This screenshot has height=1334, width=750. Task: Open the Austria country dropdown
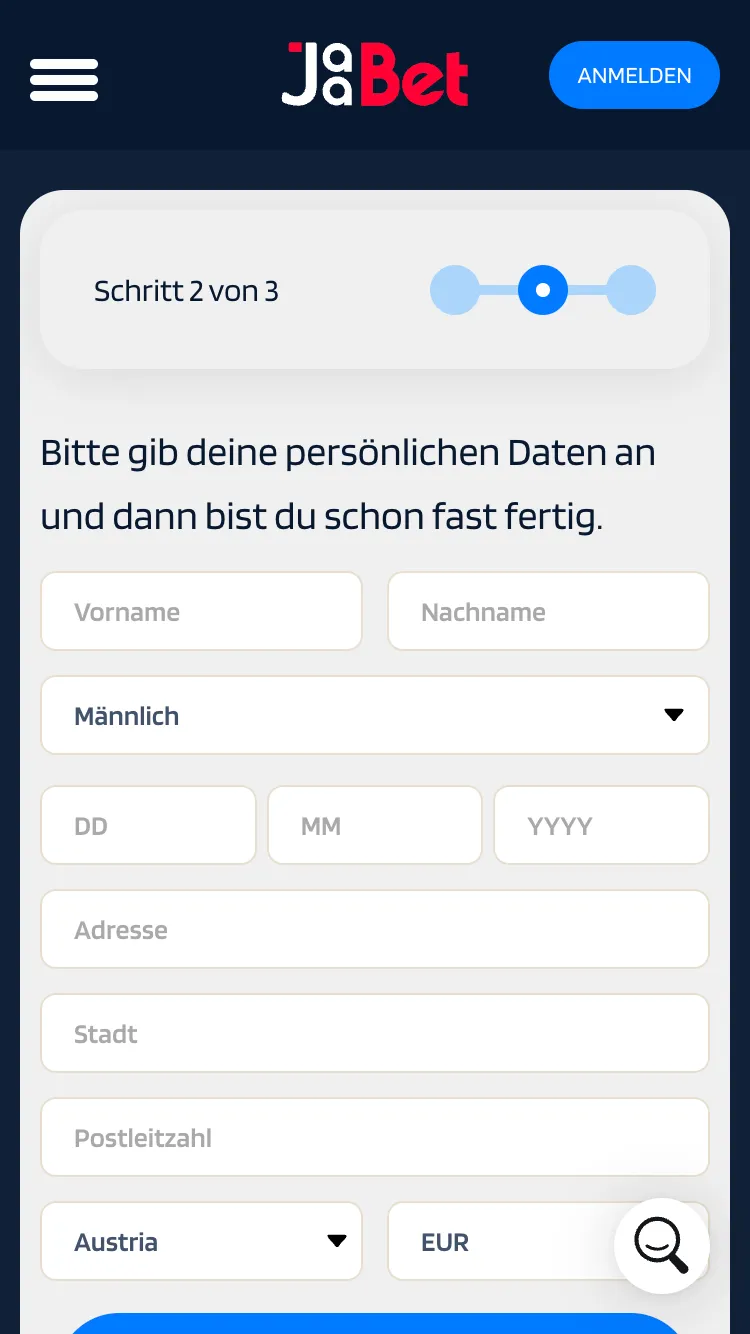pos(201,1242)
